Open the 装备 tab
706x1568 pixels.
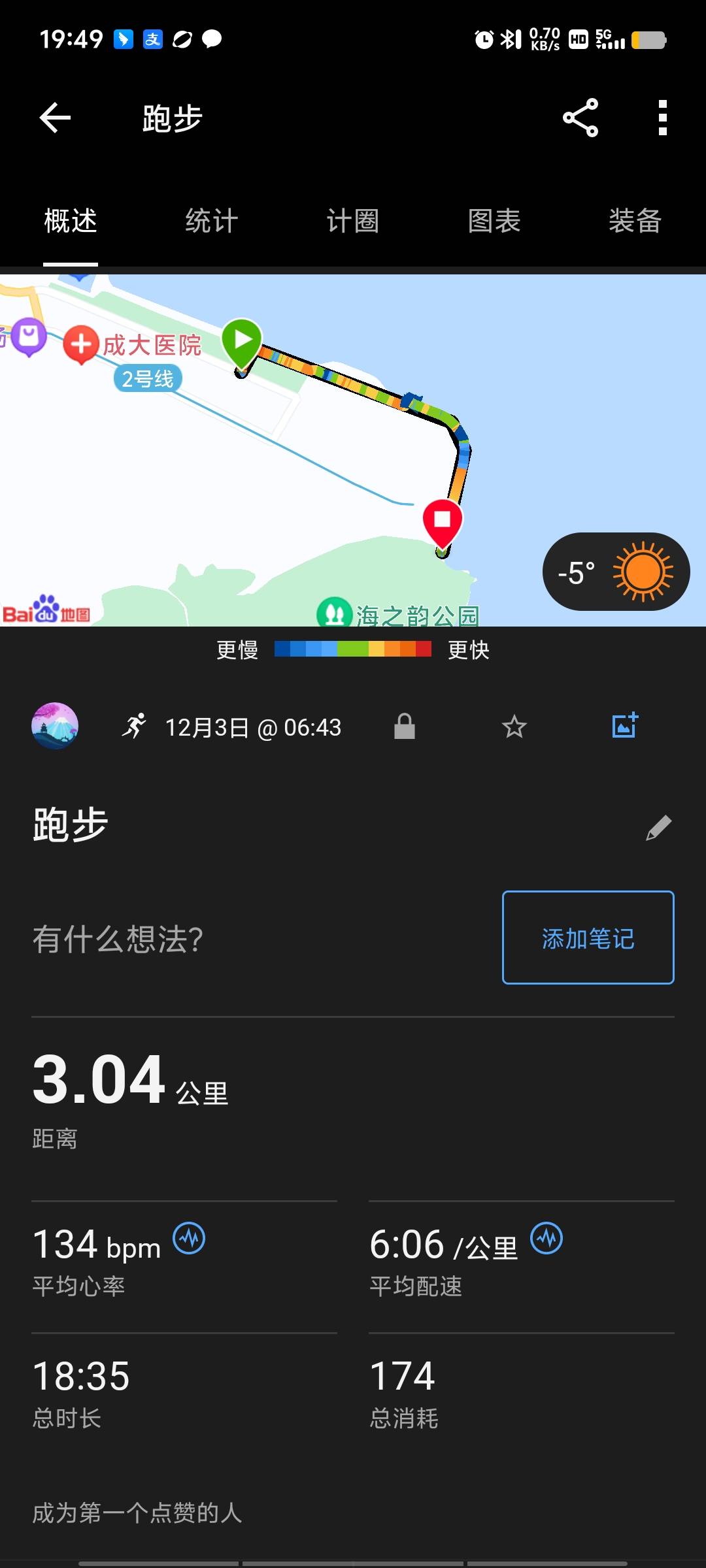636,221
